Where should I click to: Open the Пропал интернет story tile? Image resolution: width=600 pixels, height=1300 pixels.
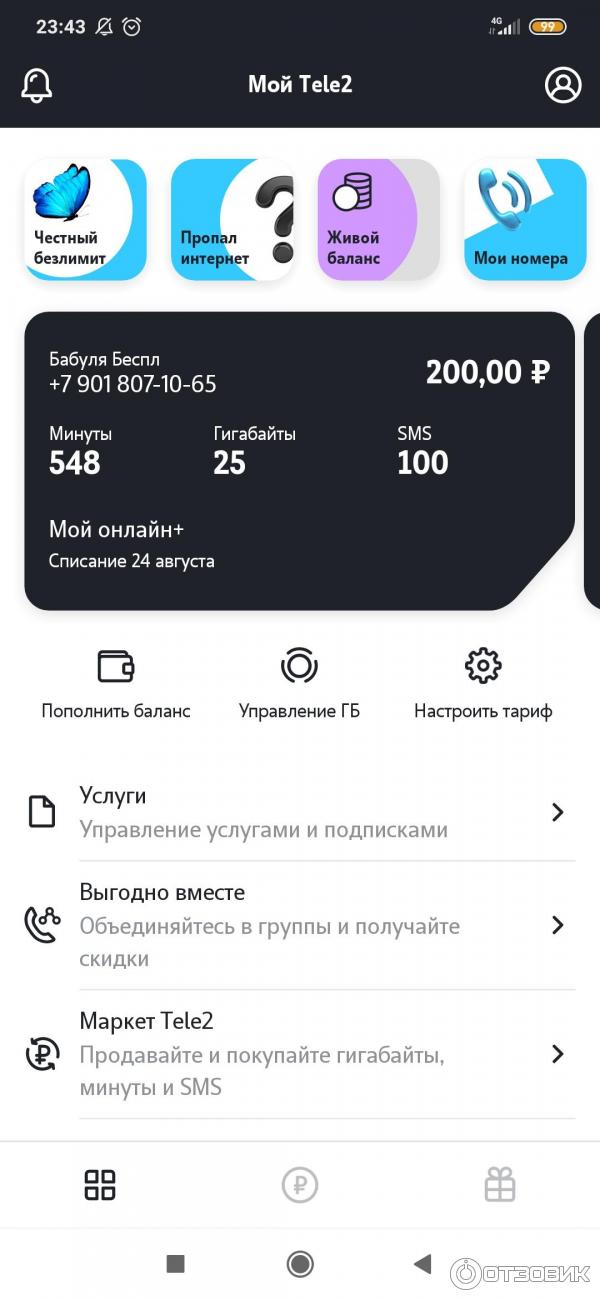click(x=232, y=219)
